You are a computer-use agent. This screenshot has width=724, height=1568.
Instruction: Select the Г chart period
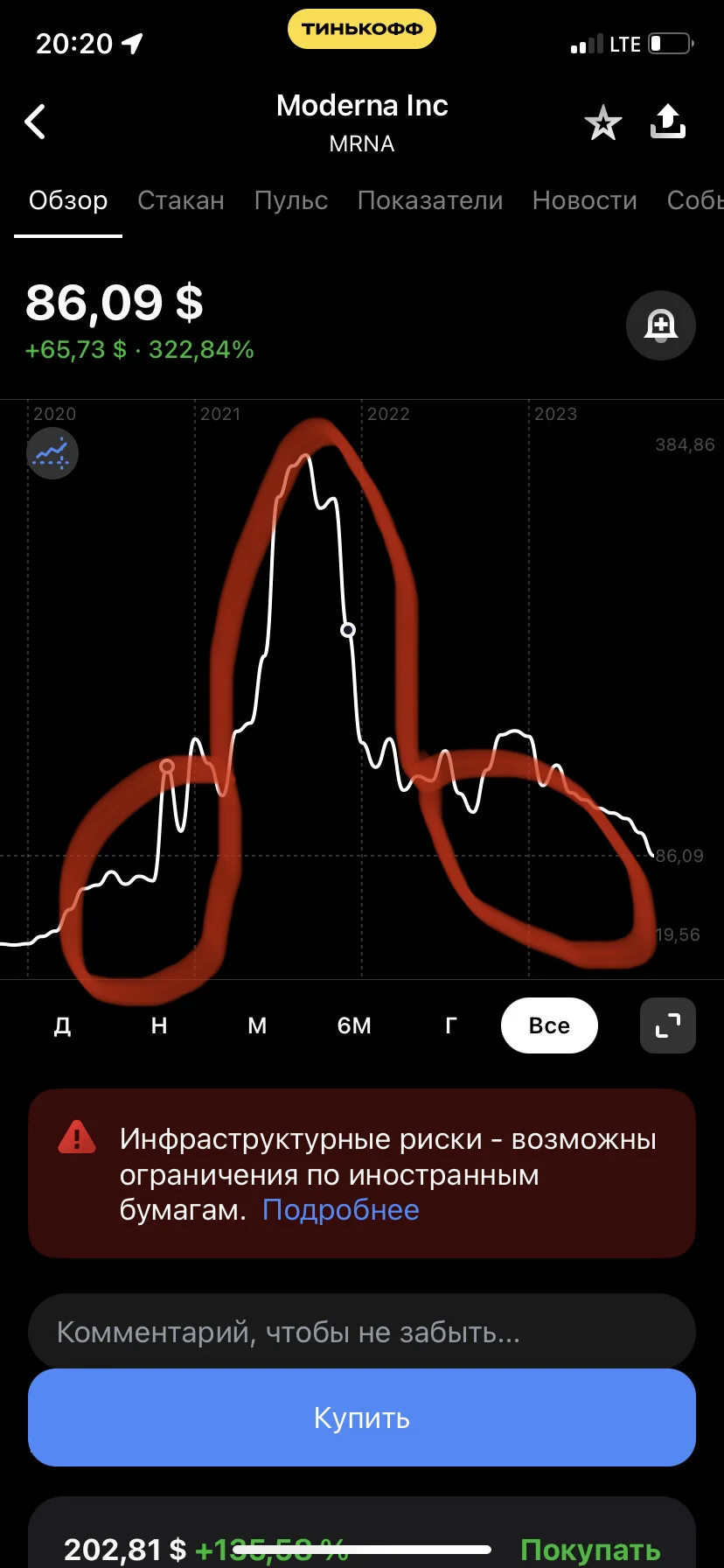[x=451, y=1025]
